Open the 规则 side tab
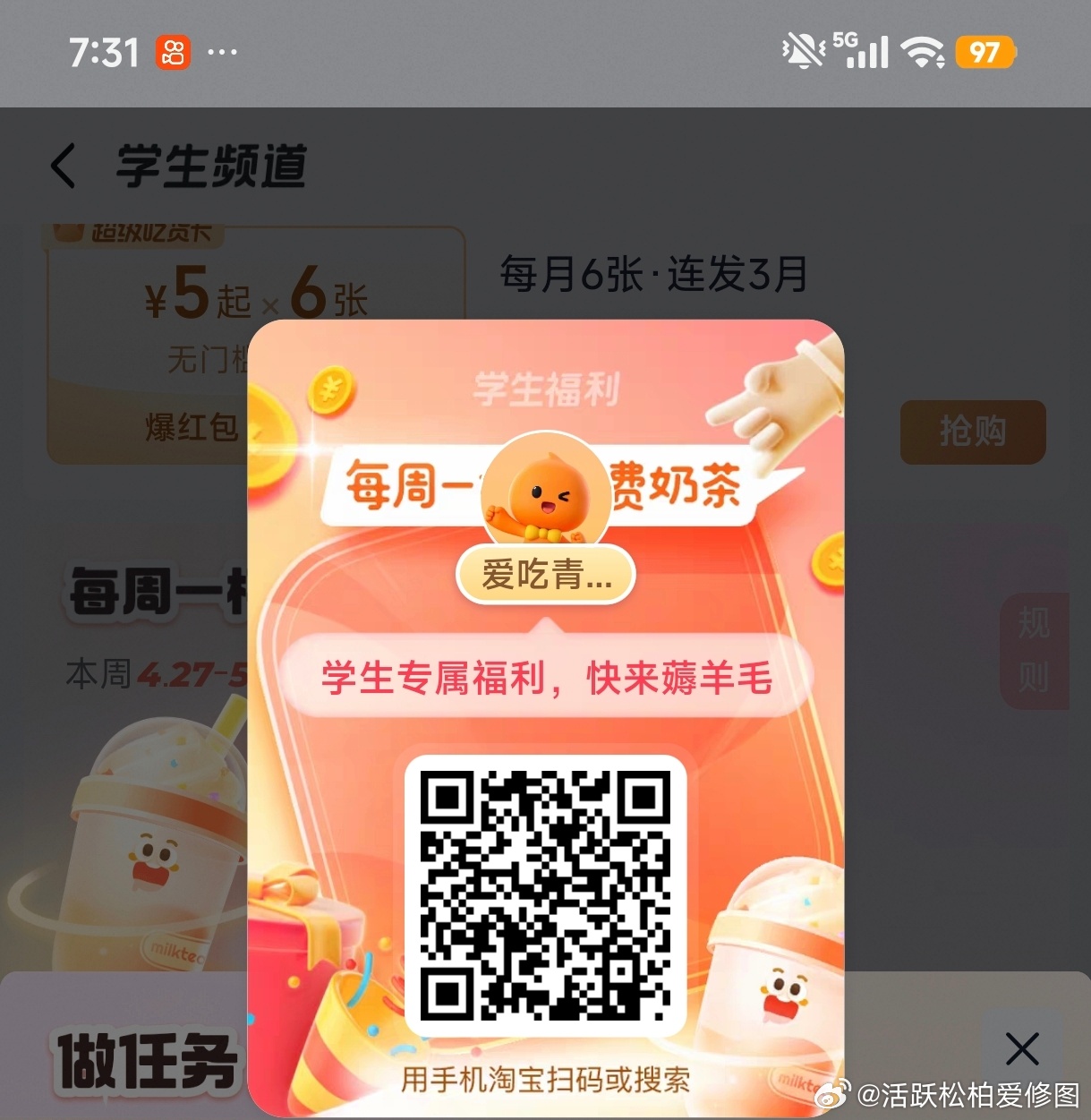 coord(1034,650)
